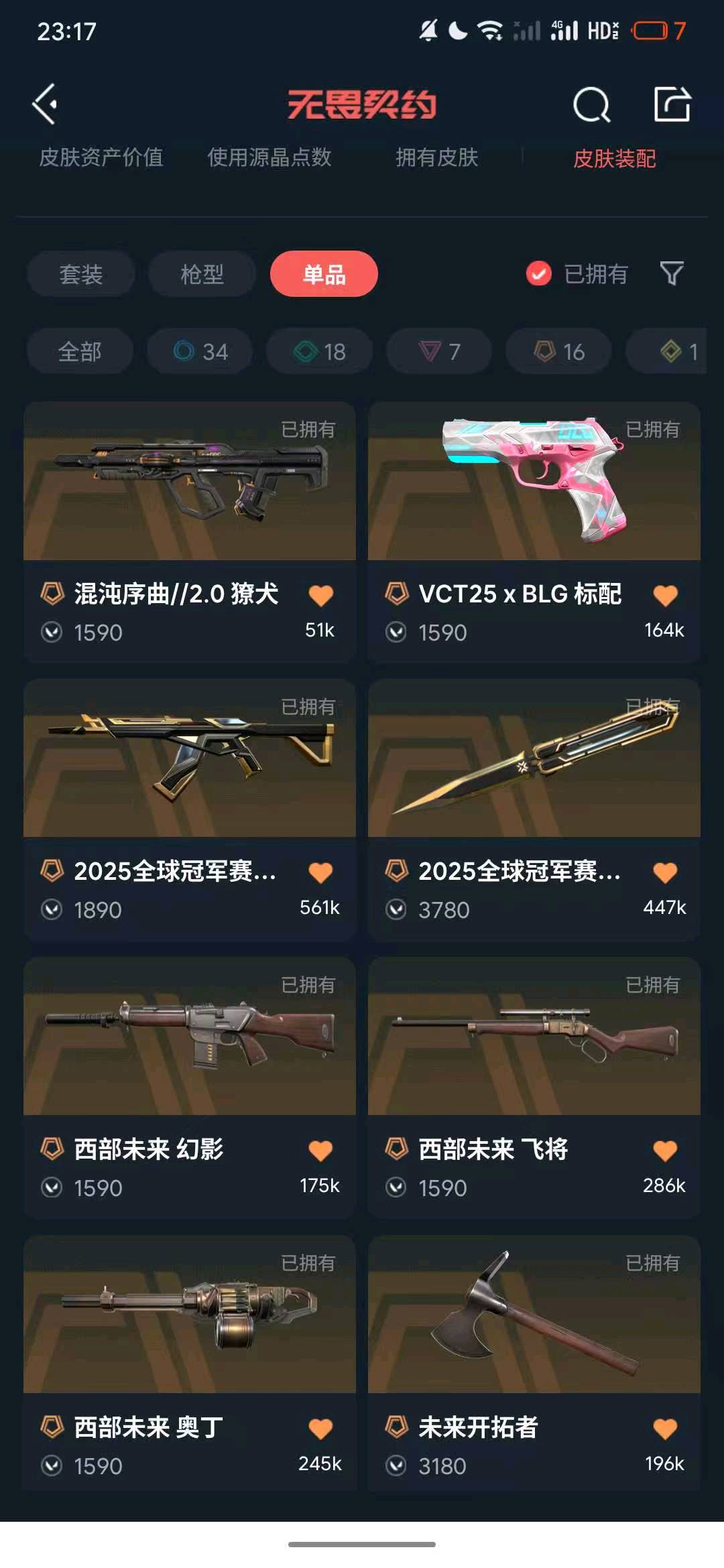Viewport: 724px width, 1568px height.
Task: Filter by the rarity chip showing 18
Action: (x=319, y=351)
